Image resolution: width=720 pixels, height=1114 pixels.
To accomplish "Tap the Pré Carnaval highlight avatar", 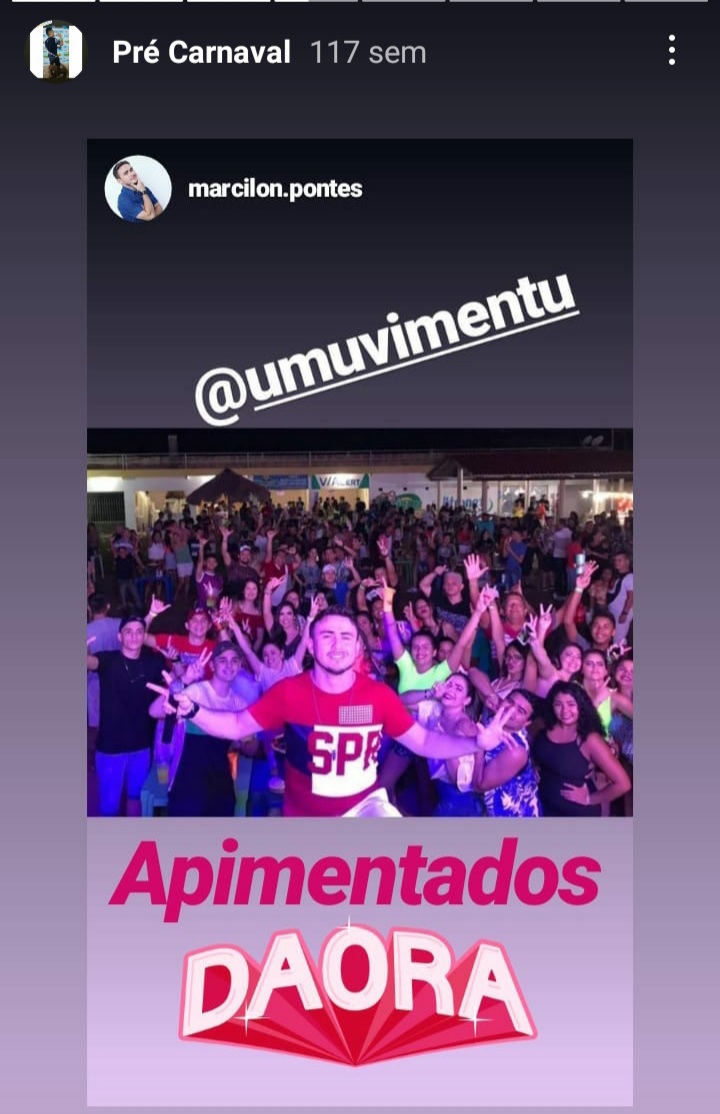I will (56, 52).
